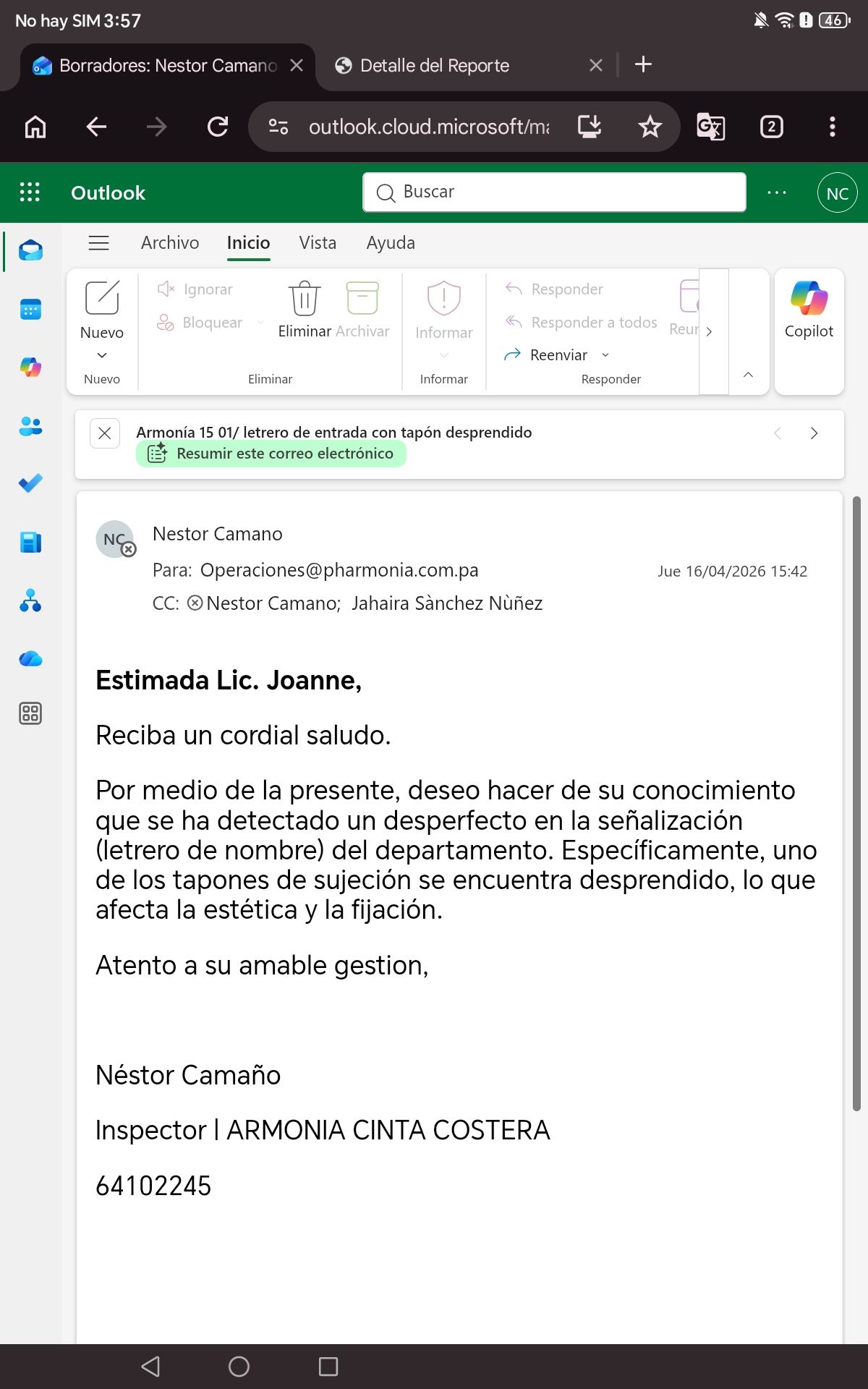Collapse the ribbon with the chevron

pos(749,375)
